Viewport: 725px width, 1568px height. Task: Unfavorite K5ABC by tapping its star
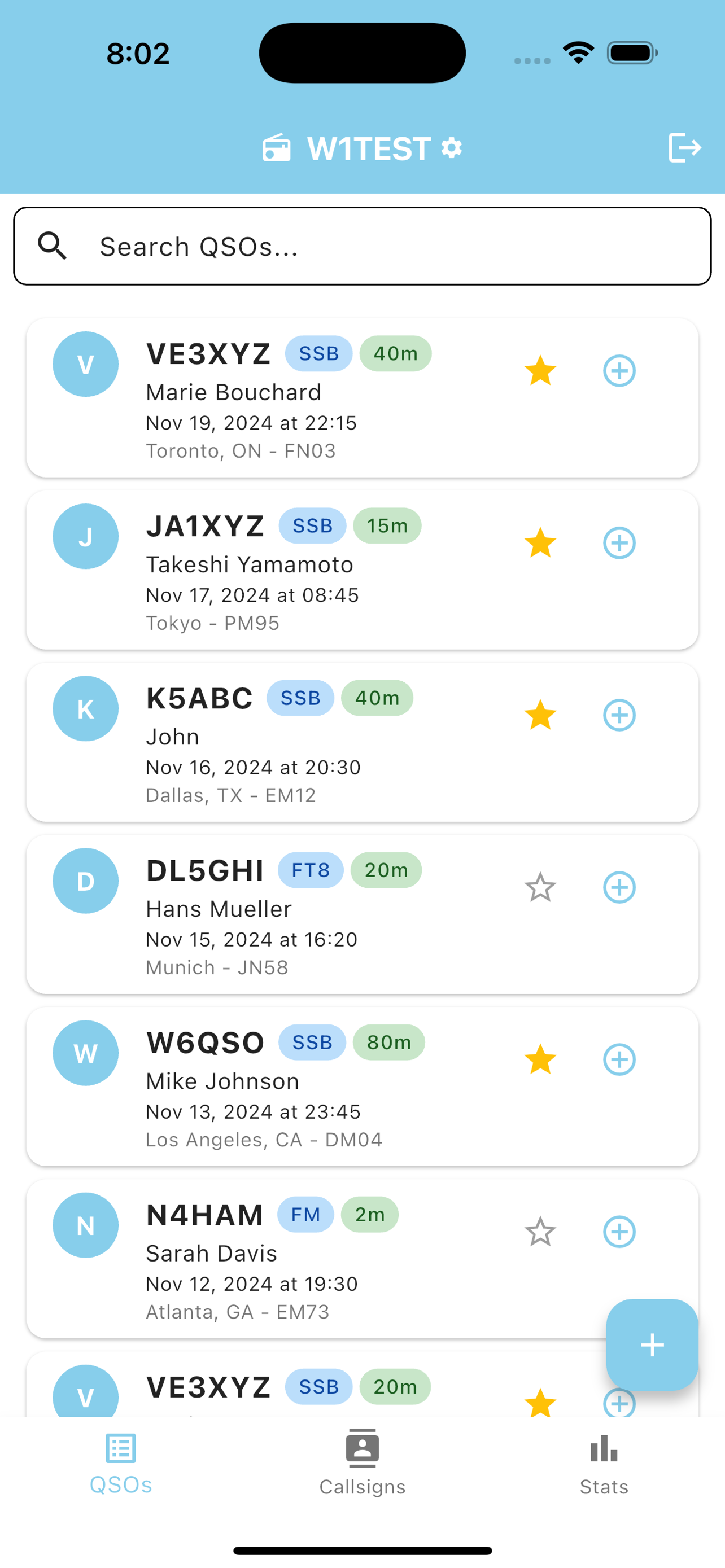click(540, 715)
